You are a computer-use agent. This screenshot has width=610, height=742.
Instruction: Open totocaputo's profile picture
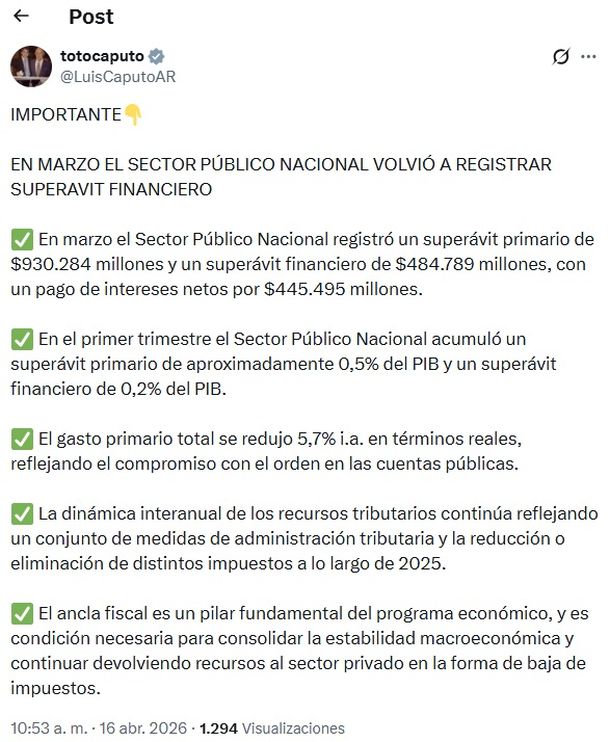30,66
